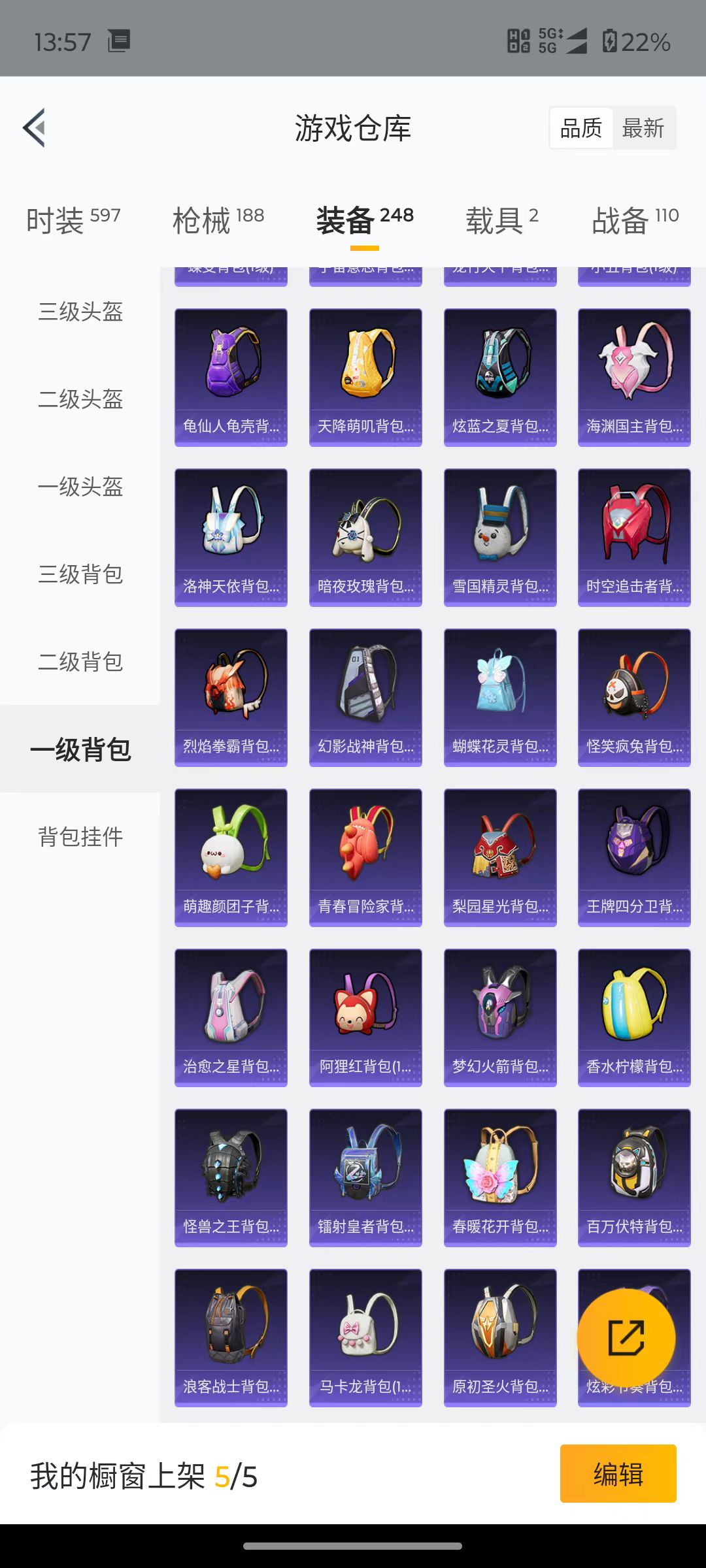Image resolution: width=706 pixels, height=1568 pixels.
Task: Switch to the 枪械 tab
Action: click(218, 220)
